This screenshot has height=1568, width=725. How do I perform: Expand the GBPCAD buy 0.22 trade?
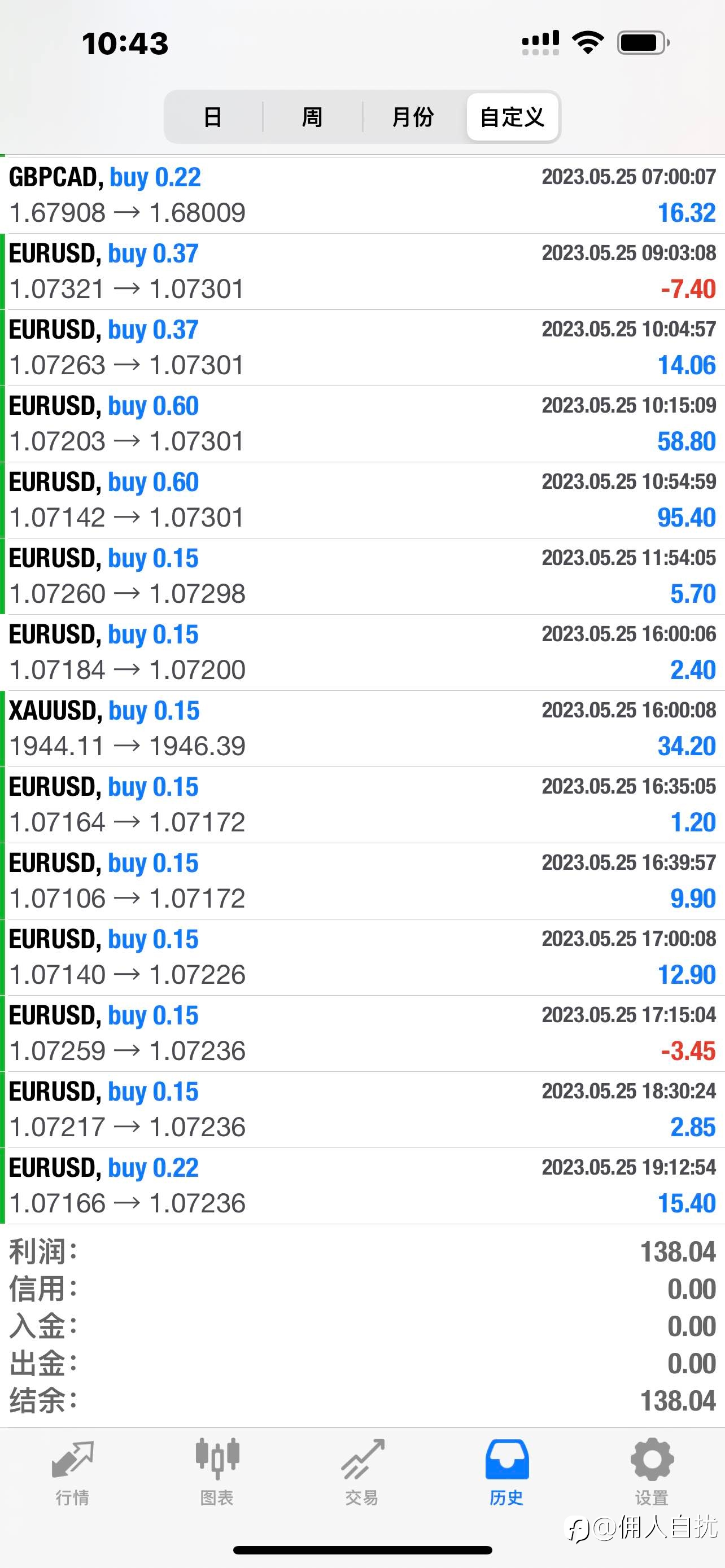tap(362, 195)
